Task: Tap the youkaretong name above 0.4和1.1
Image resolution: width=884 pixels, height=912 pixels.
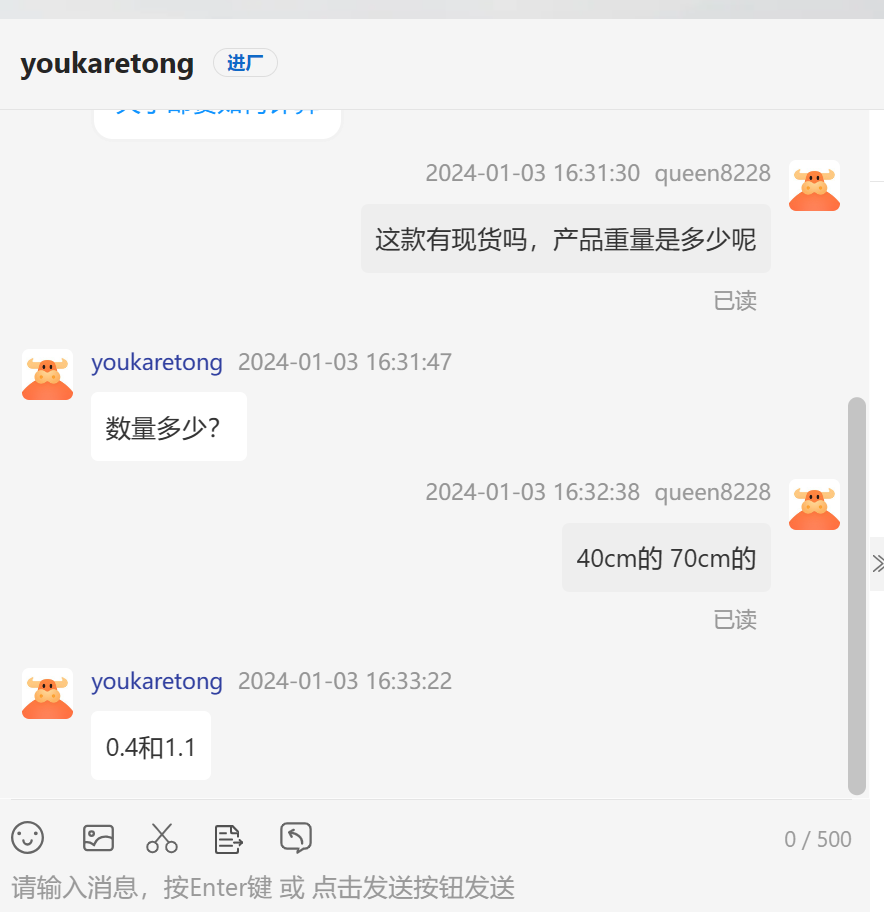Action: (157, 681)
